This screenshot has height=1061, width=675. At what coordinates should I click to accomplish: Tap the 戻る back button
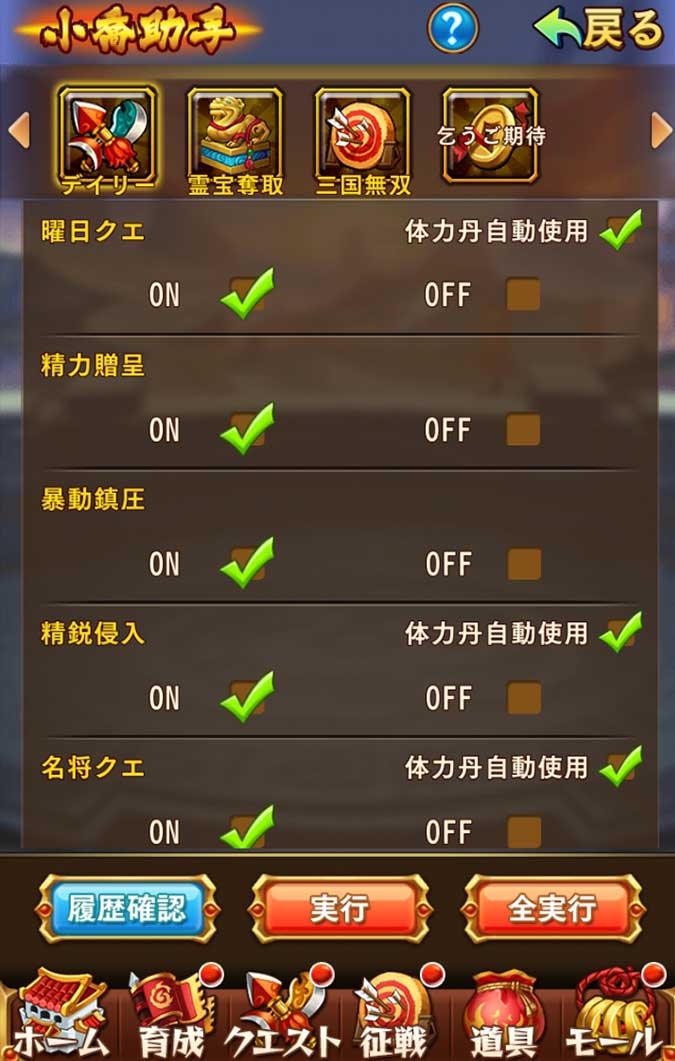coord(600,29)
